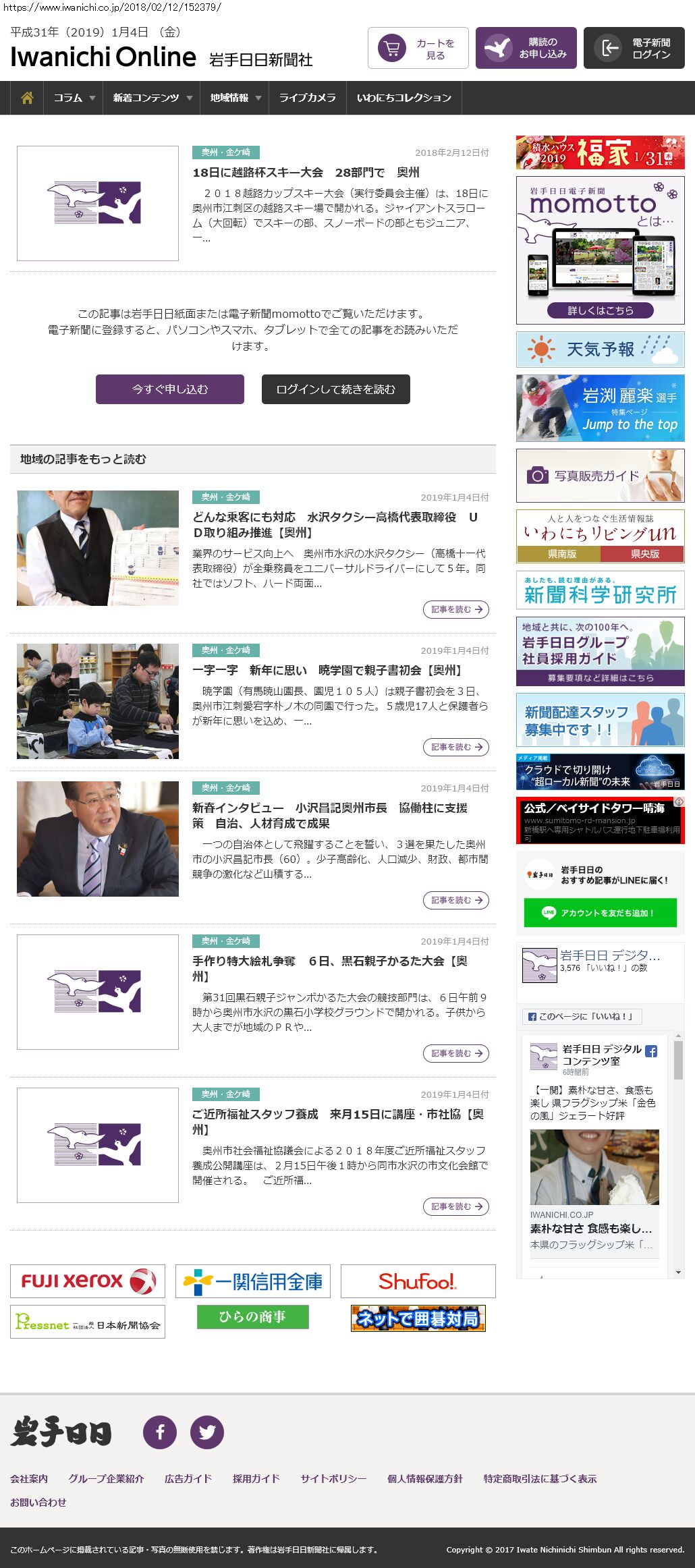
Task: Open the 親子書初会 article photo
Action: pyautogui.click(x=98, y=701)
